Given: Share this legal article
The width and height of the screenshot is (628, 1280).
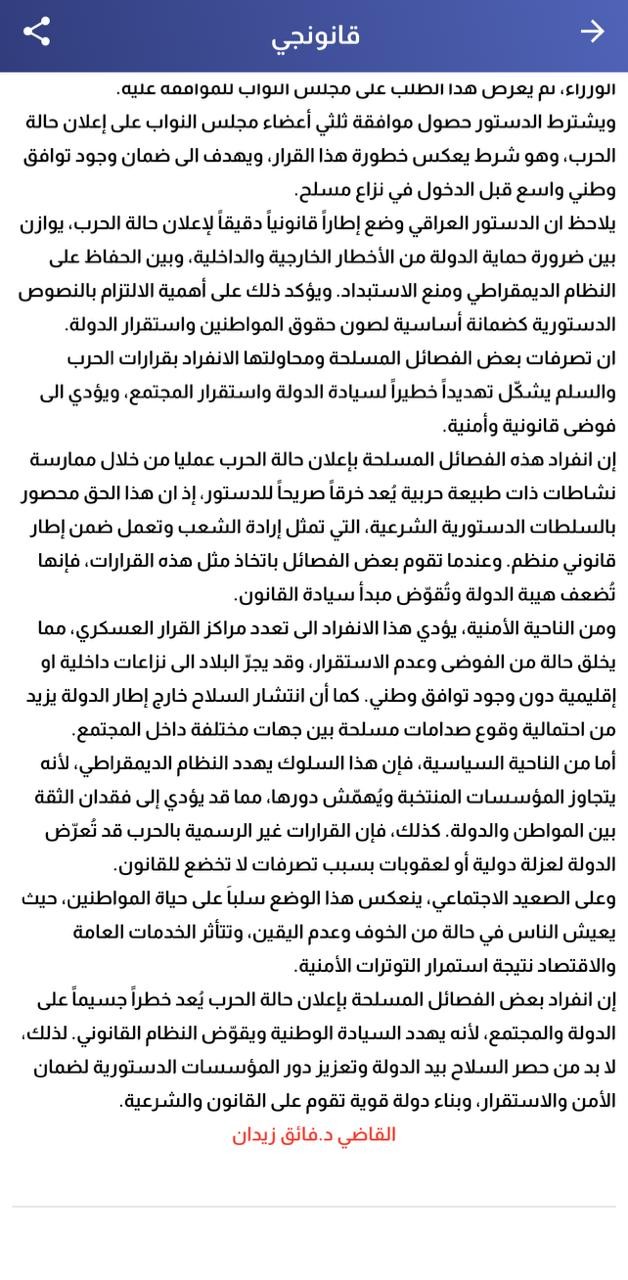Looking at the screenshot, I should tap(37, 33).
